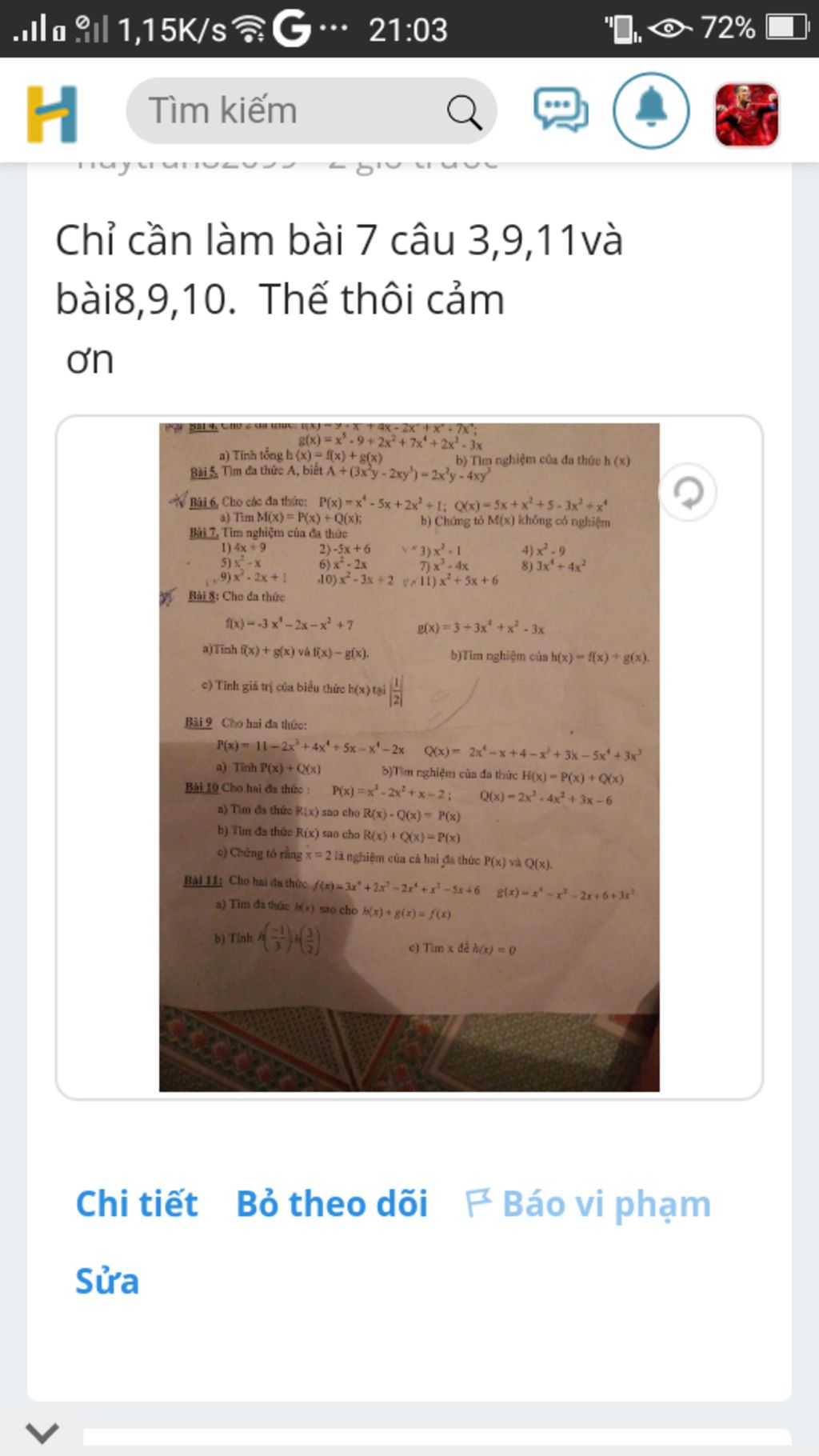The height and width of the screenshot is (1456, 819).
Task: Report with Báo vi phạm
Action: pyautogui.click(x=589, y=1204)
